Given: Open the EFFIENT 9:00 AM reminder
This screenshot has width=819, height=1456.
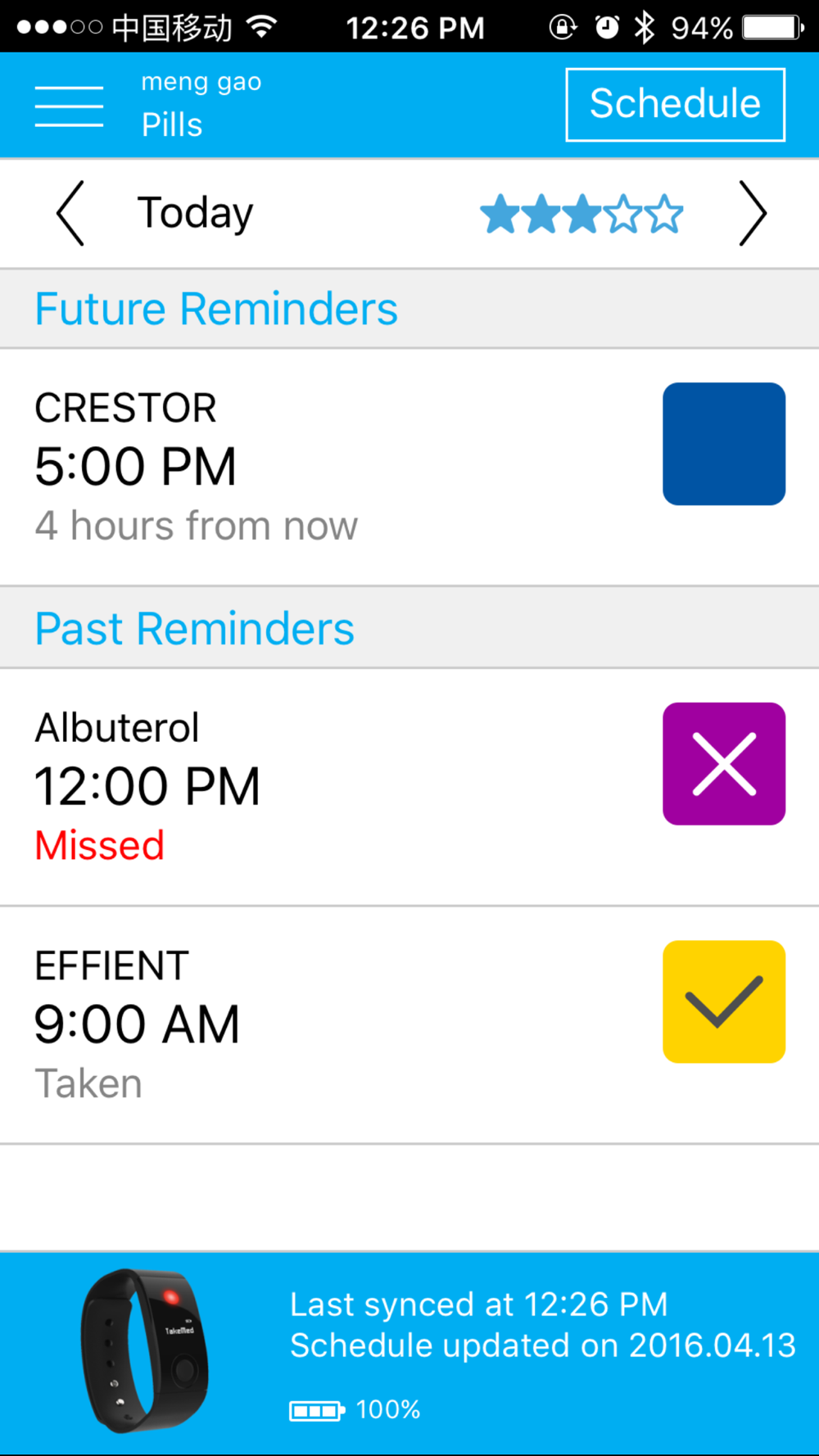Looking at the screenshot, I should tap(246, 1024).
